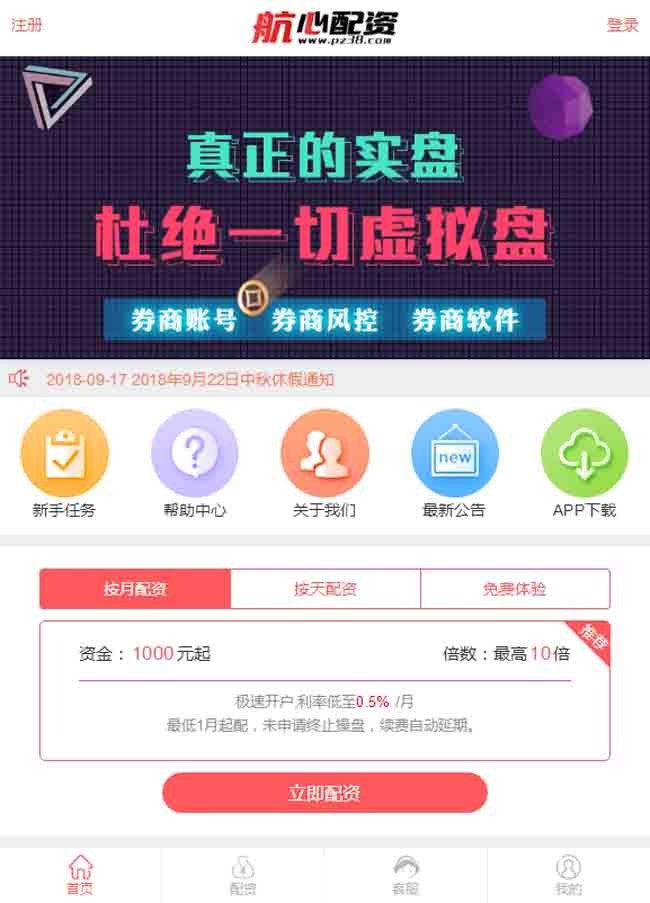650x903 pixels.
Task: Switch to the 我的 profile tab
Action: click(x=568, y=875)
